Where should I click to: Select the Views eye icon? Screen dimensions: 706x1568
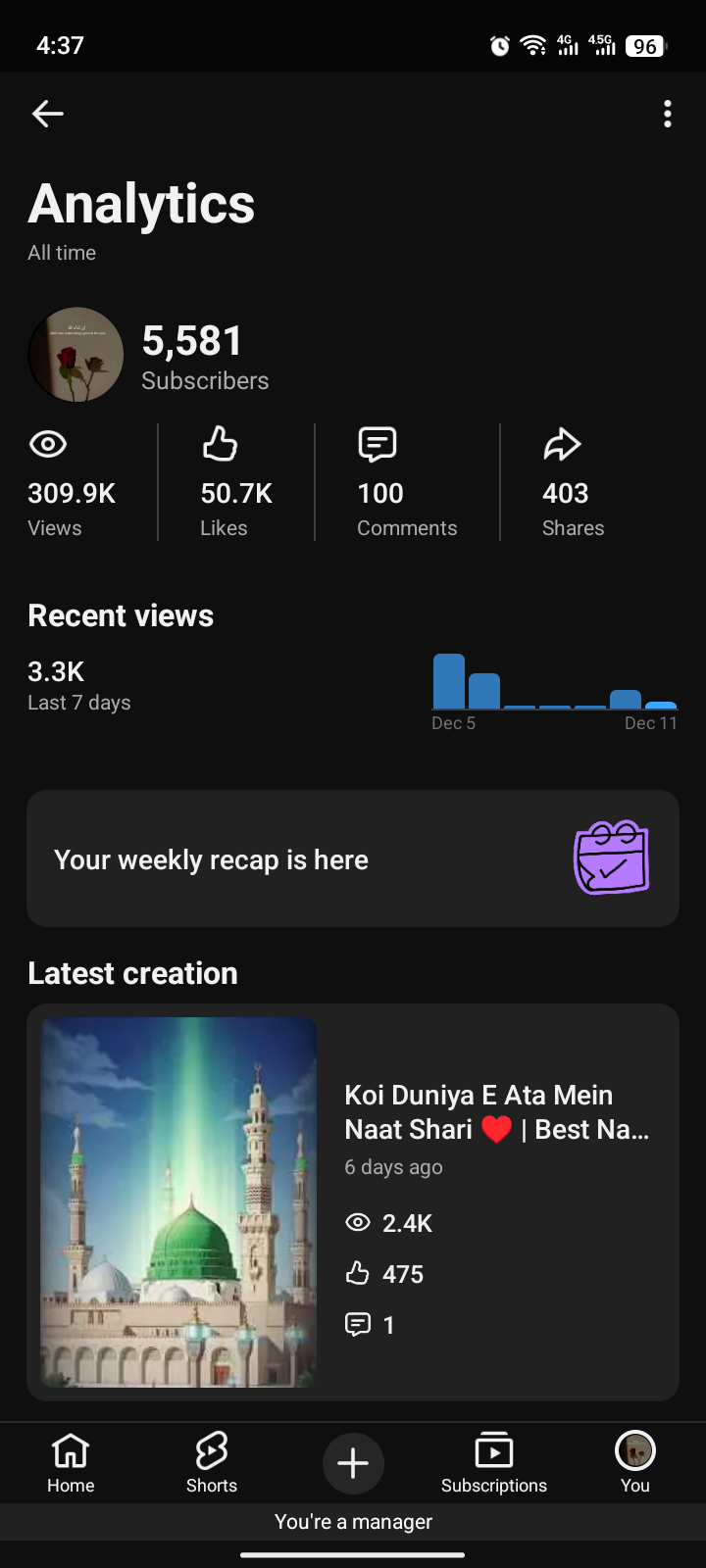pos(48,444)
